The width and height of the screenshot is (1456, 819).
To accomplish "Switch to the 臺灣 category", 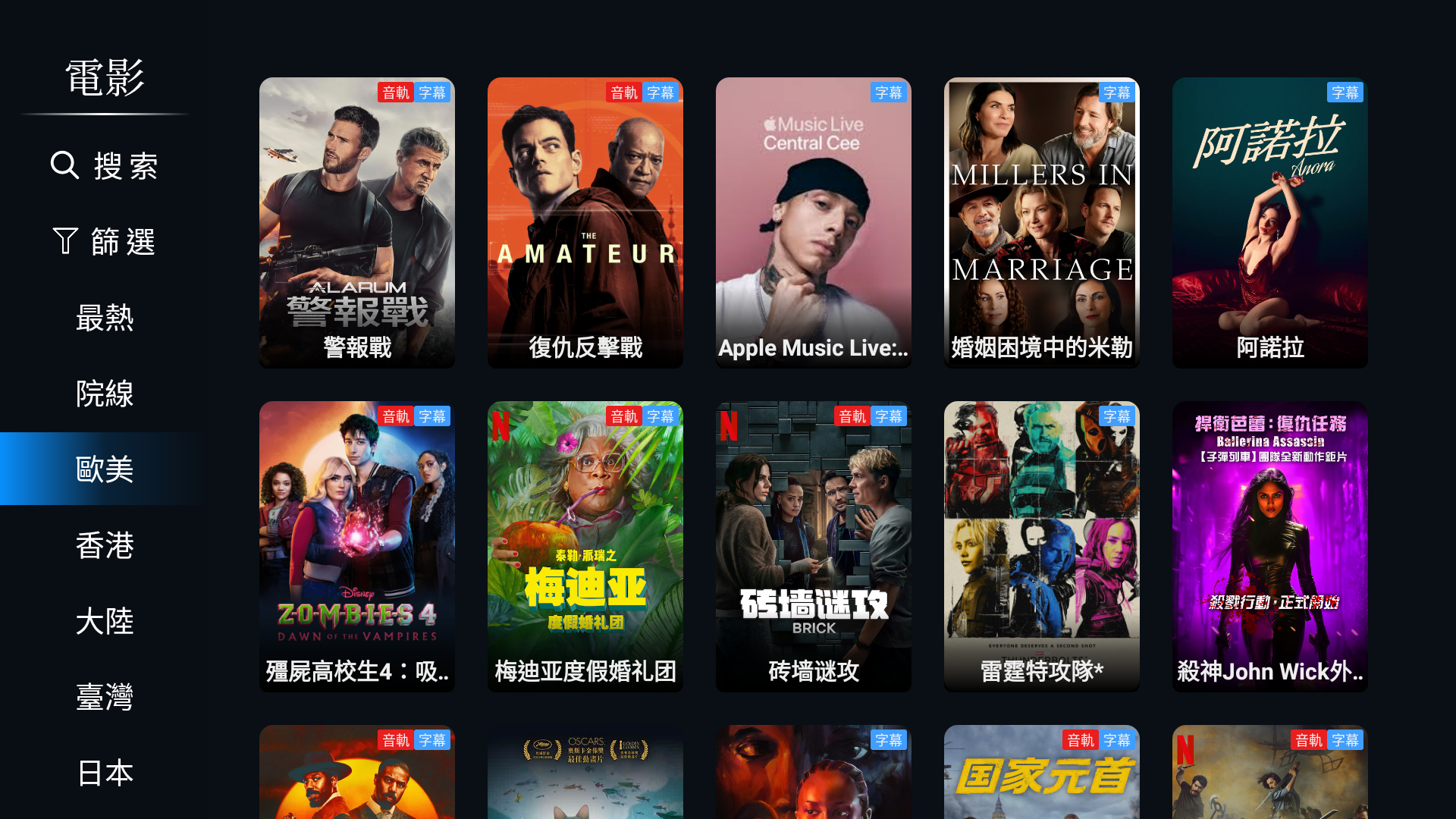I will [105, 696].
